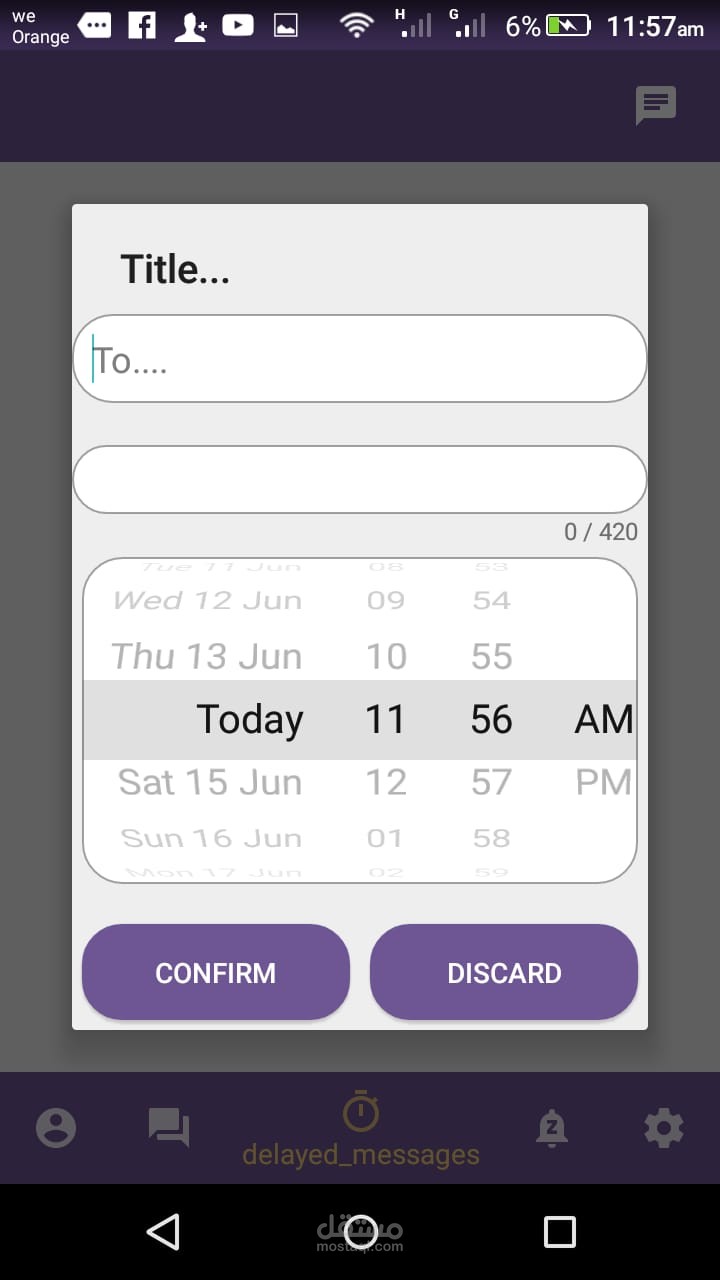The image size is (720, 1280).
Task: Select Sat 15 Jun in date picker
Action: coord(210,782)
